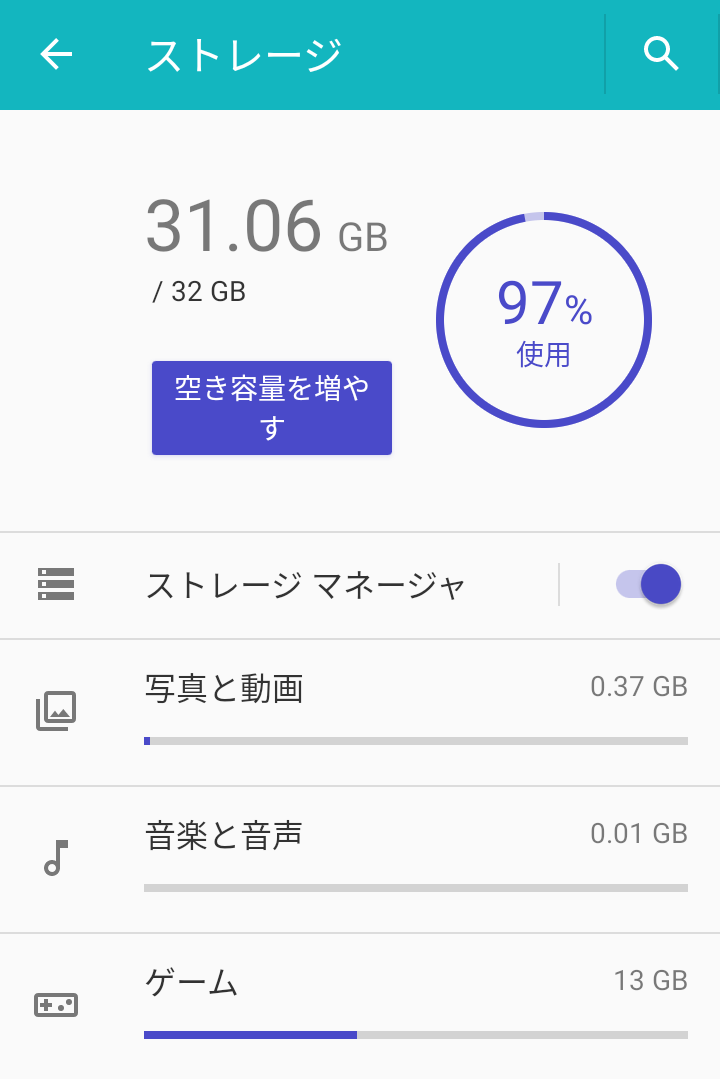The height and width of the screenshot is (1079, 720).
Task: Open the search magnifier icon
Action: (661, 54)
